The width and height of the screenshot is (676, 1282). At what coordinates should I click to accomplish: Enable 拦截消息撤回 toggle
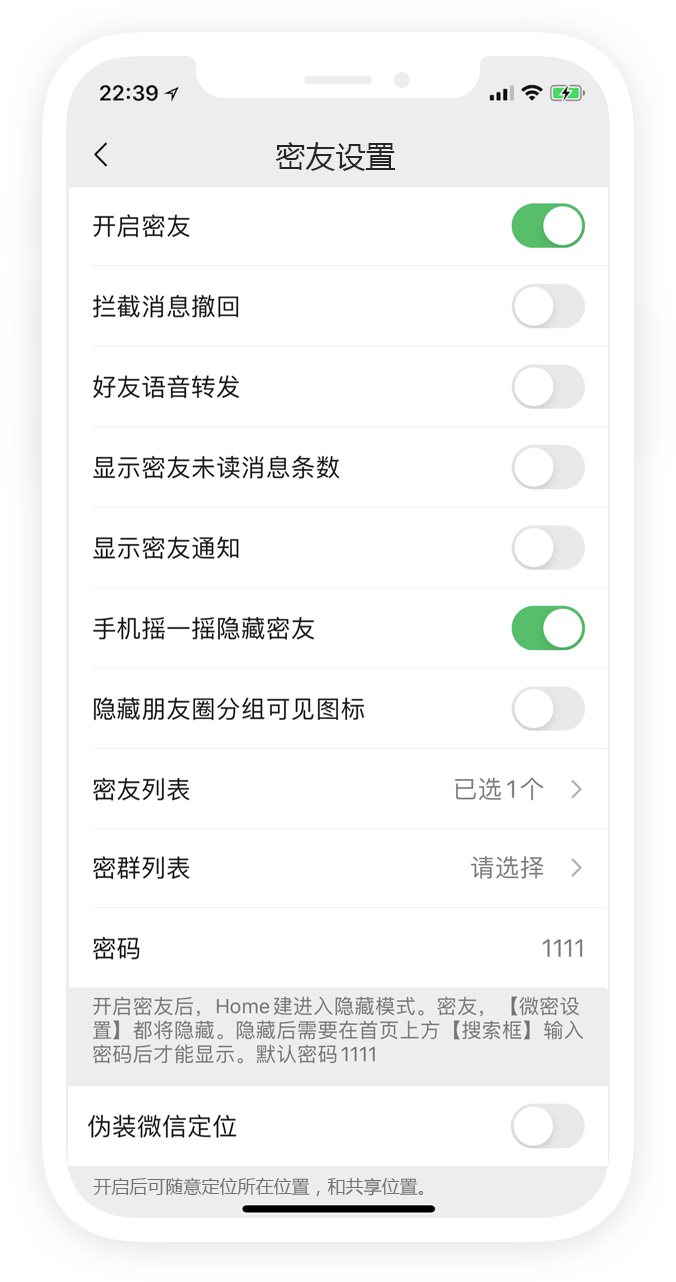tap(547, 306)
